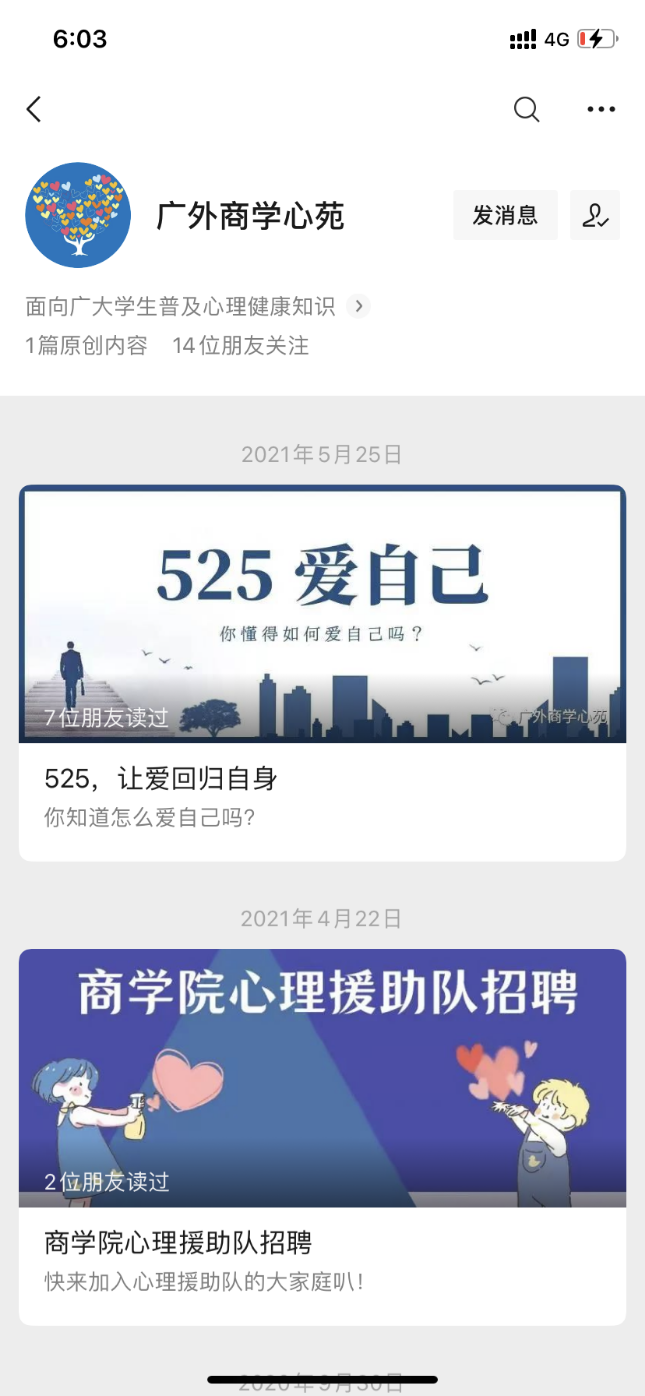Expand the account description chevron
The height and width of the screenshot is (1396, 645).
click(358, 306)
